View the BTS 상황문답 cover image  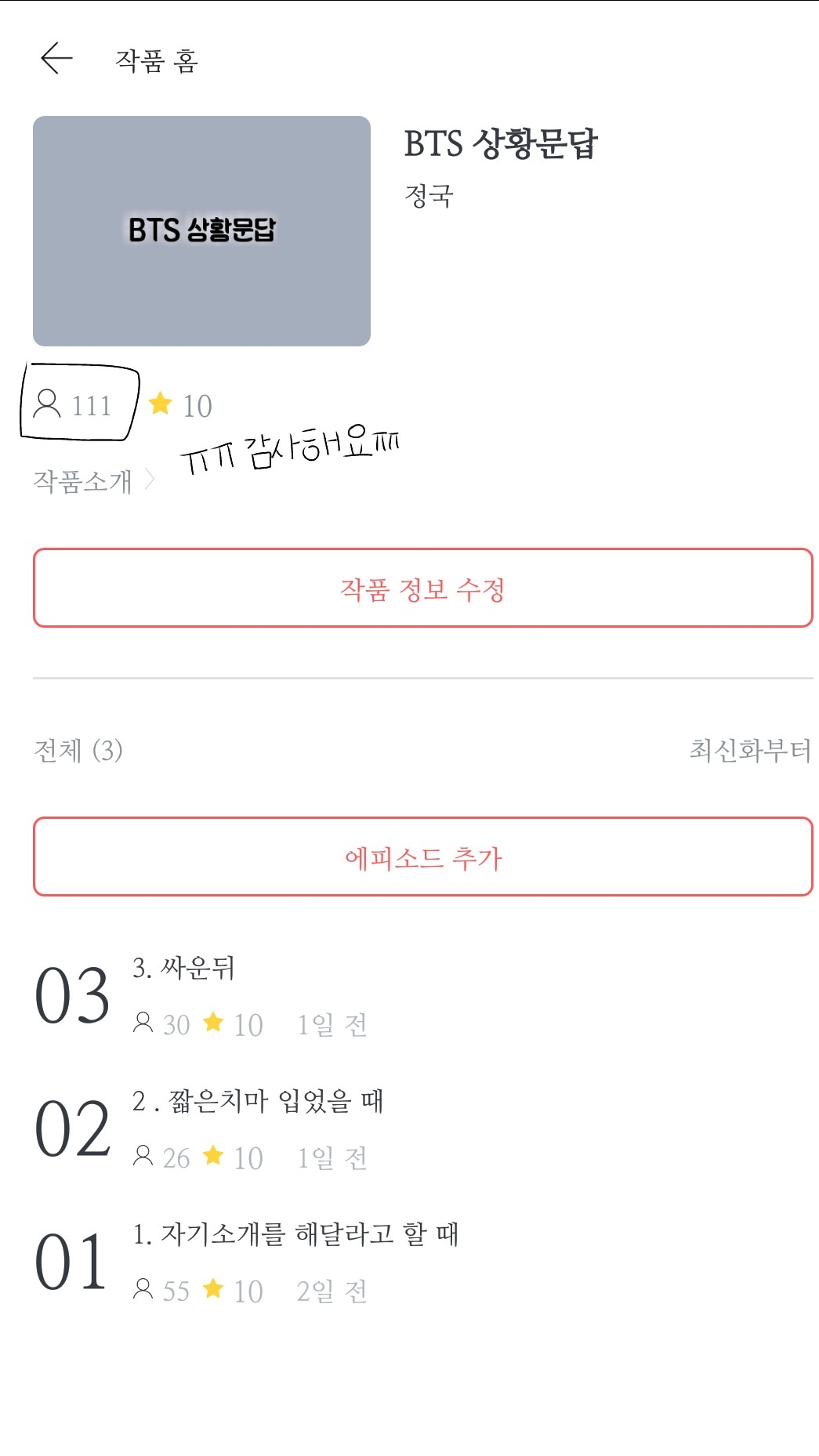pyautogui.click(x=201, y=231)
